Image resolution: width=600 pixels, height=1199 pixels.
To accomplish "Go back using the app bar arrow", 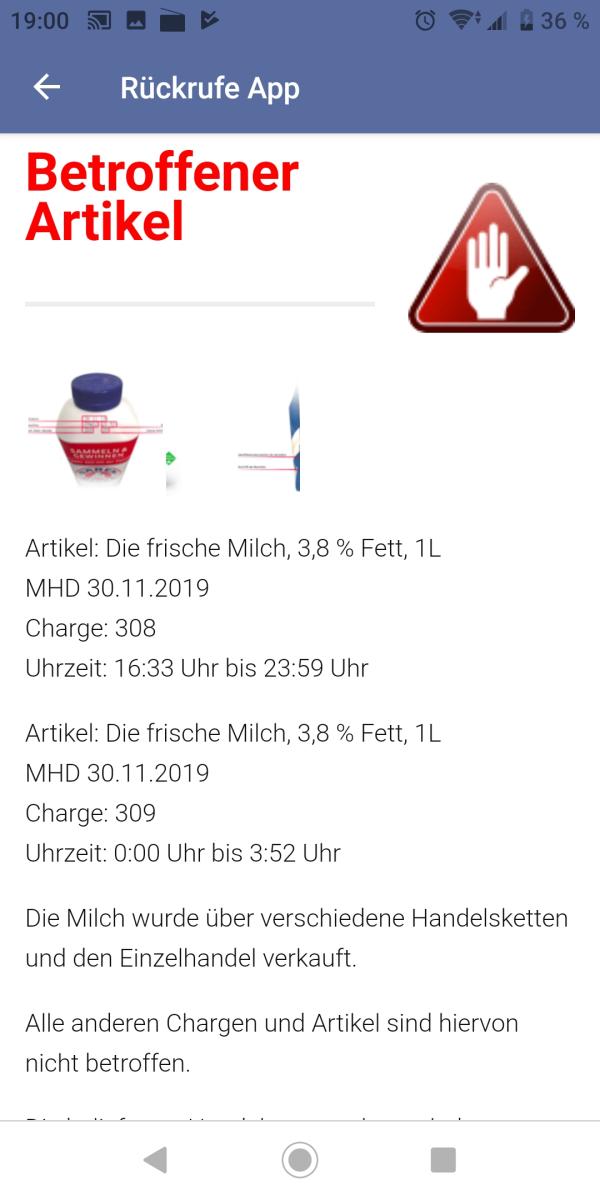I will (x=47, y=88).
